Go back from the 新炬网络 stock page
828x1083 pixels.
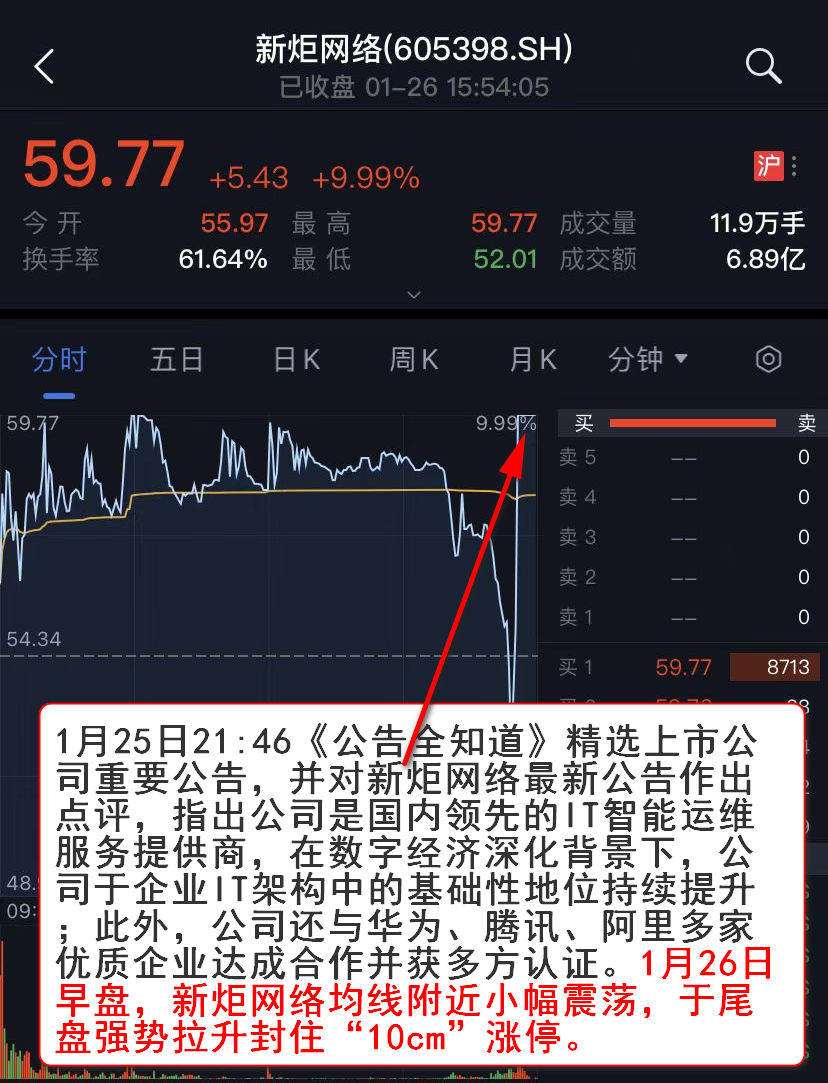43,67
